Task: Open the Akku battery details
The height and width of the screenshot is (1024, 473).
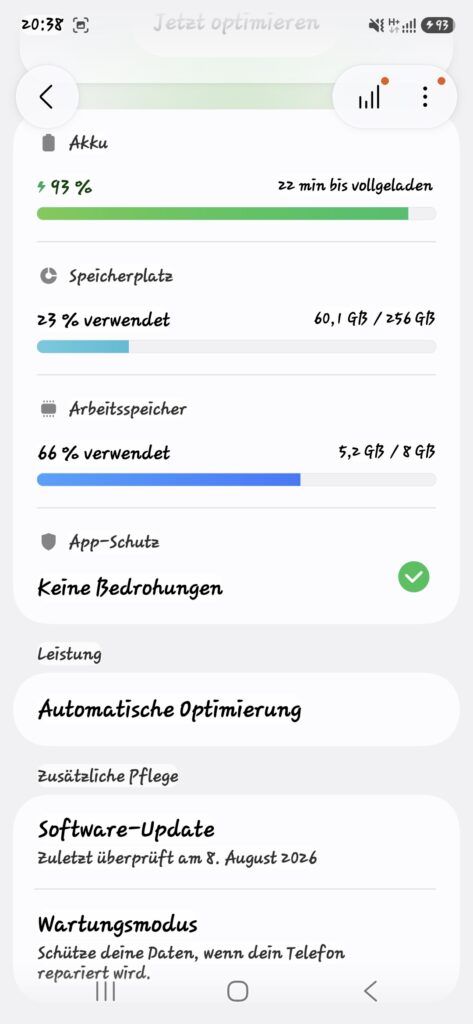Action: pyautogui.click(x=236, y=178)
